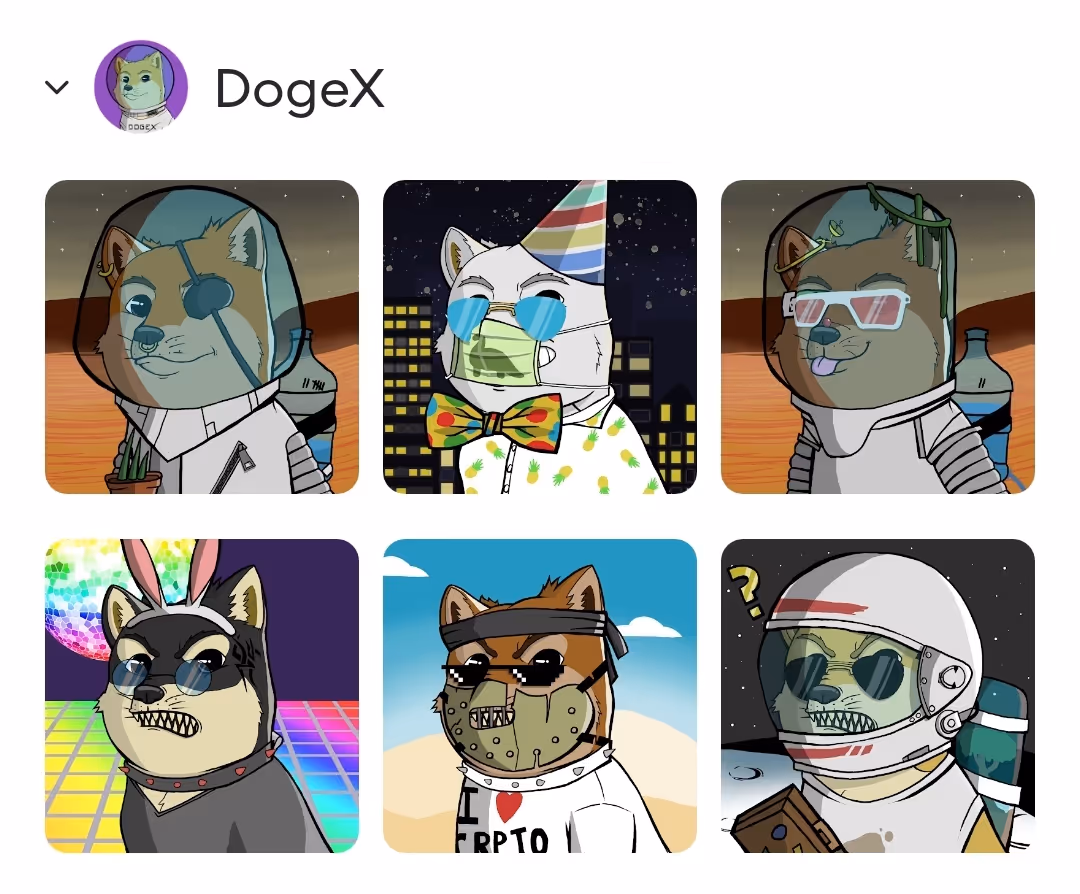Screen dimensions: 1080x894
Task: Collapse the DogeX collection chevron
Action: (x=57, y=88)
